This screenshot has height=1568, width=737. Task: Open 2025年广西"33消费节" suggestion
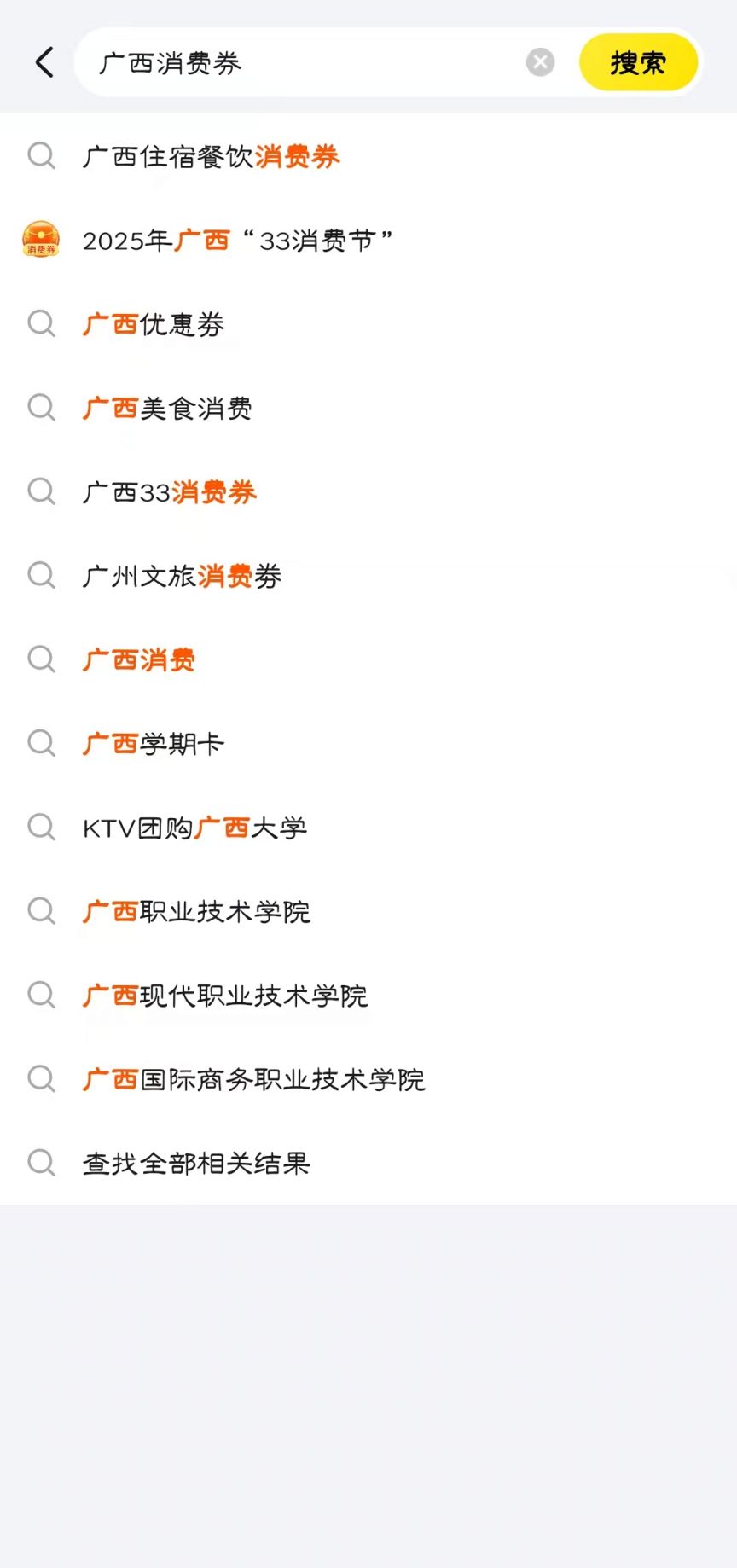tap(237, 241)
